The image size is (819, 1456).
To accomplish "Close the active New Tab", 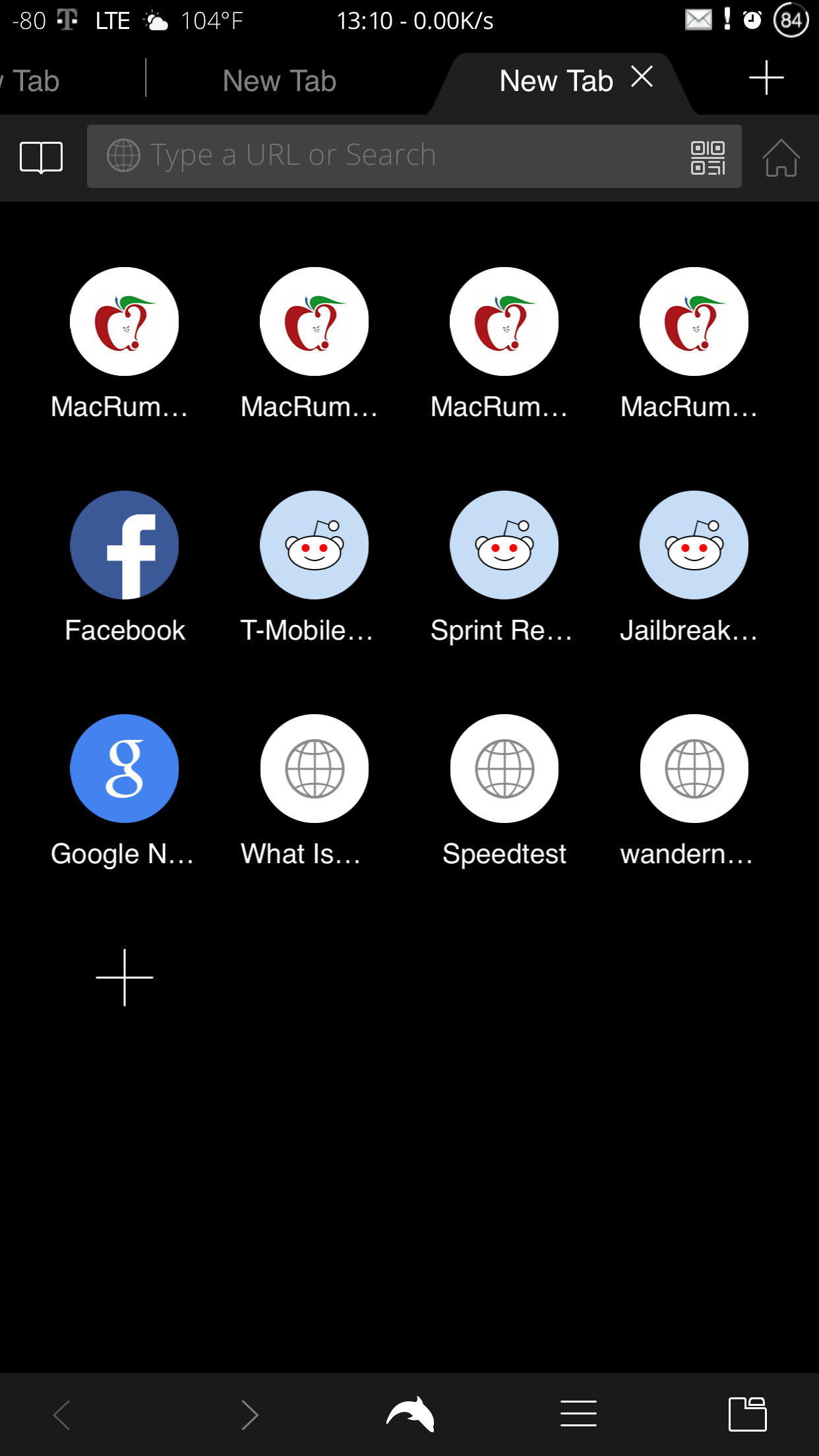I will tap(642, 77).
